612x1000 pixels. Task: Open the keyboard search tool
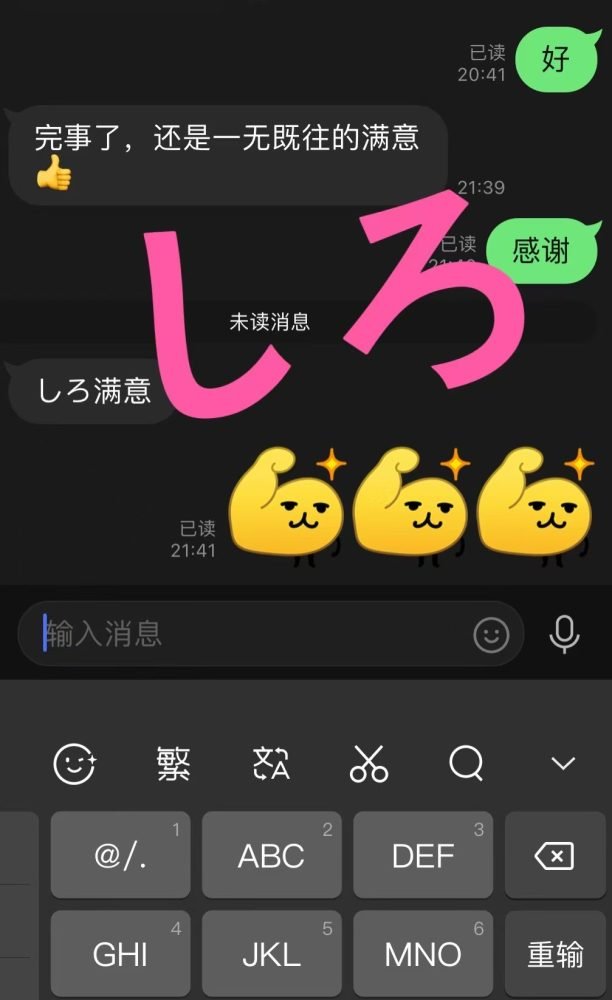click(466, 765)
